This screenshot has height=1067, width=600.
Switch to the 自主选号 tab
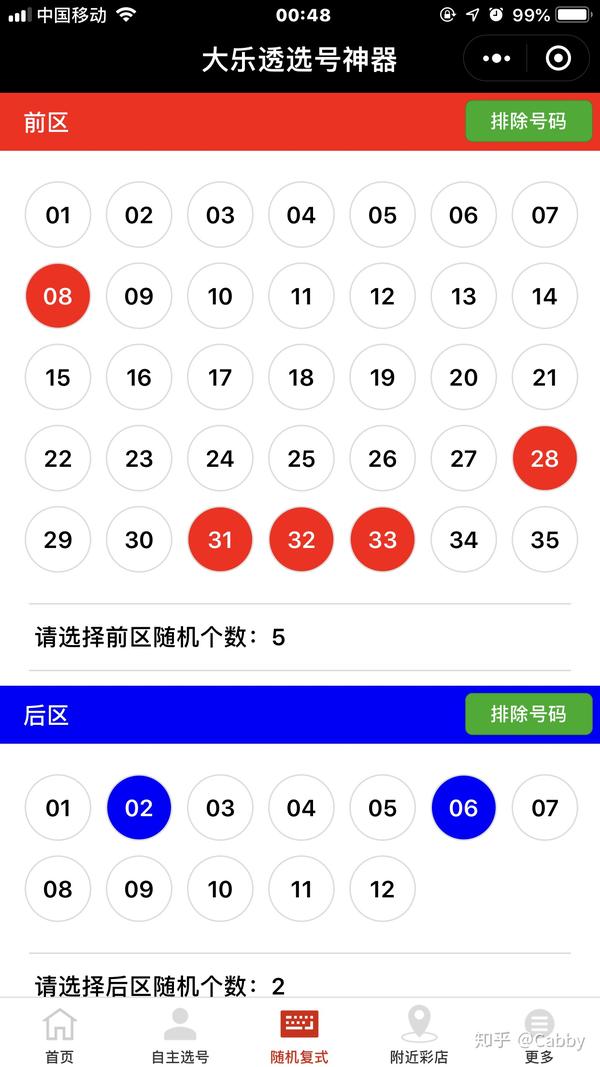tap(180, 1036)
